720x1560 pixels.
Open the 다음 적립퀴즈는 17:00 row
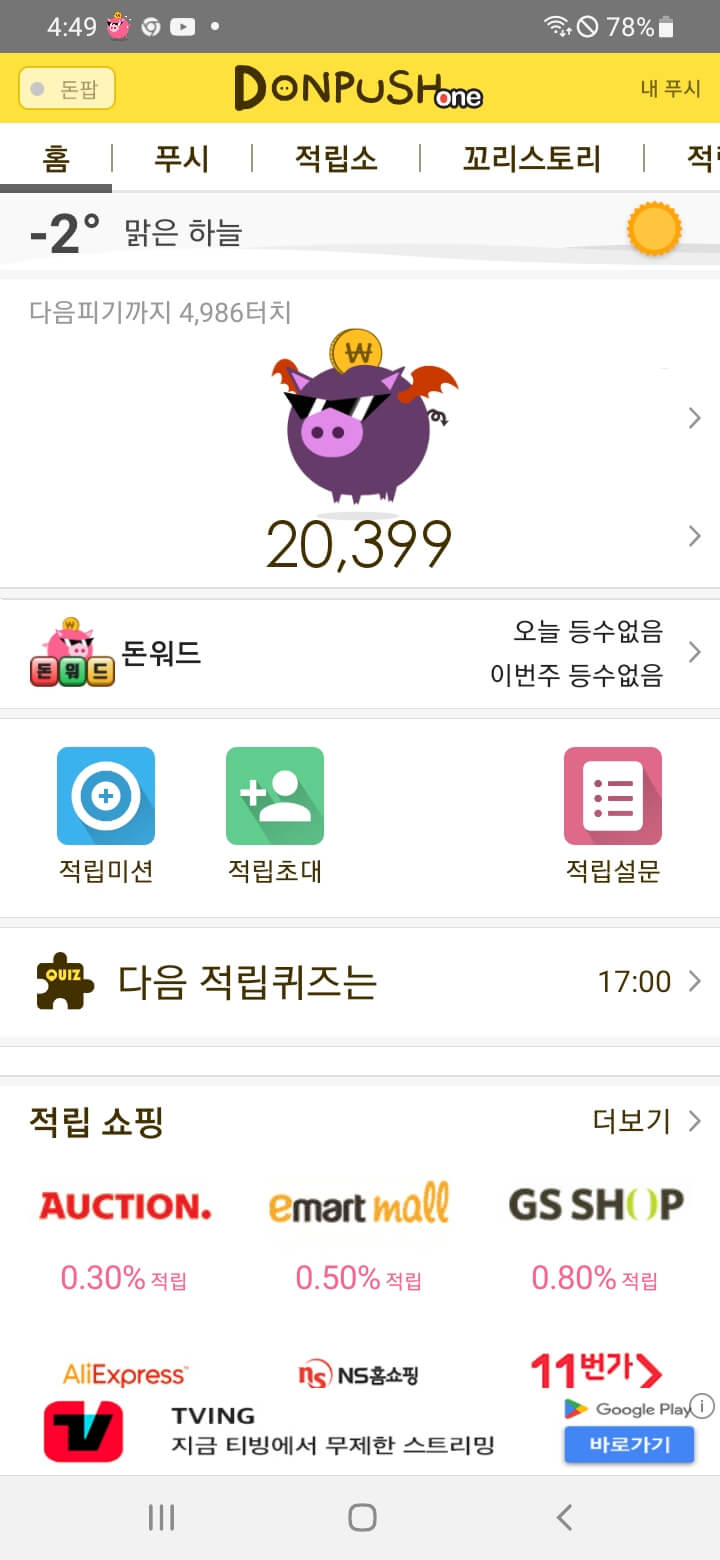[x=360, y=982]
